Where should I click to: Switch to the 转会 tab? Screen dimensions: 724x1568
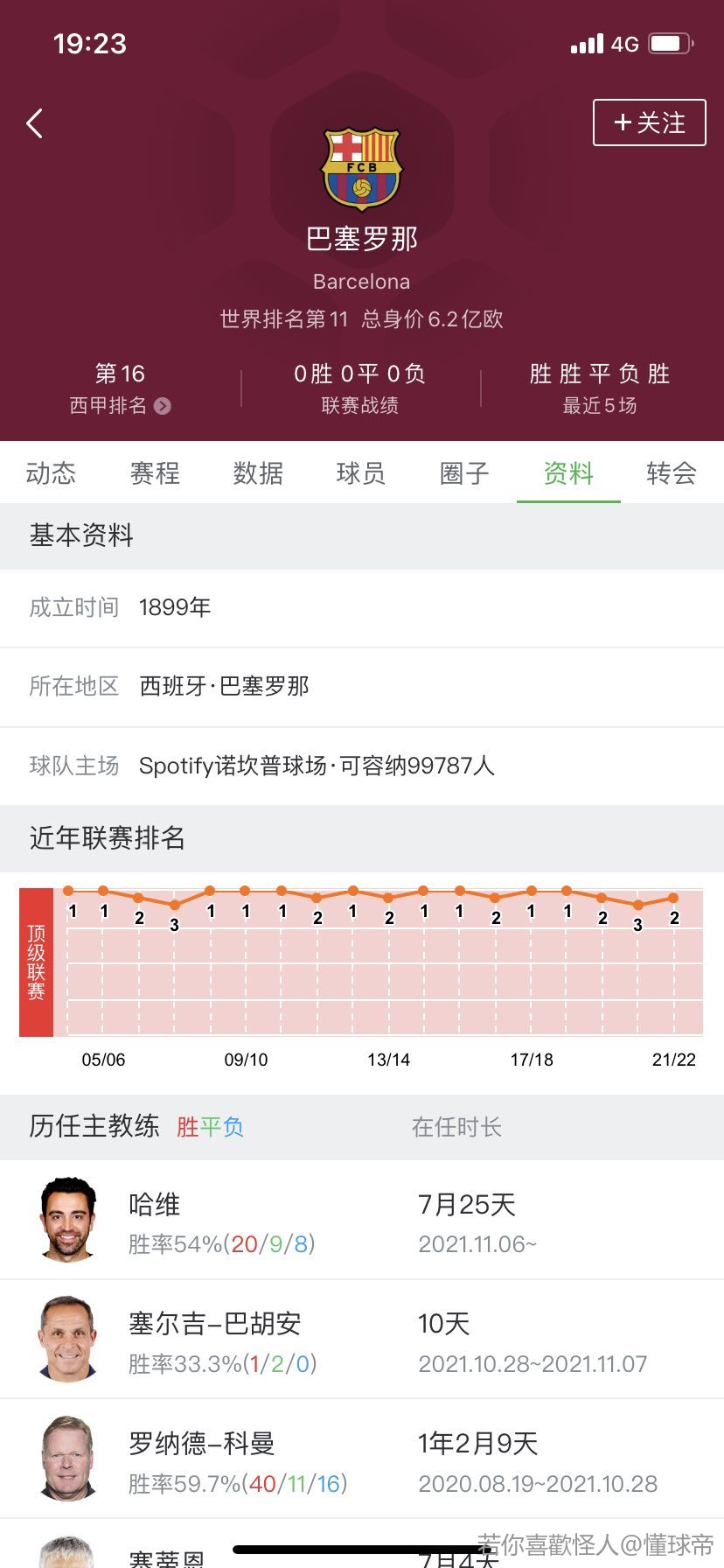coord(672,473)
